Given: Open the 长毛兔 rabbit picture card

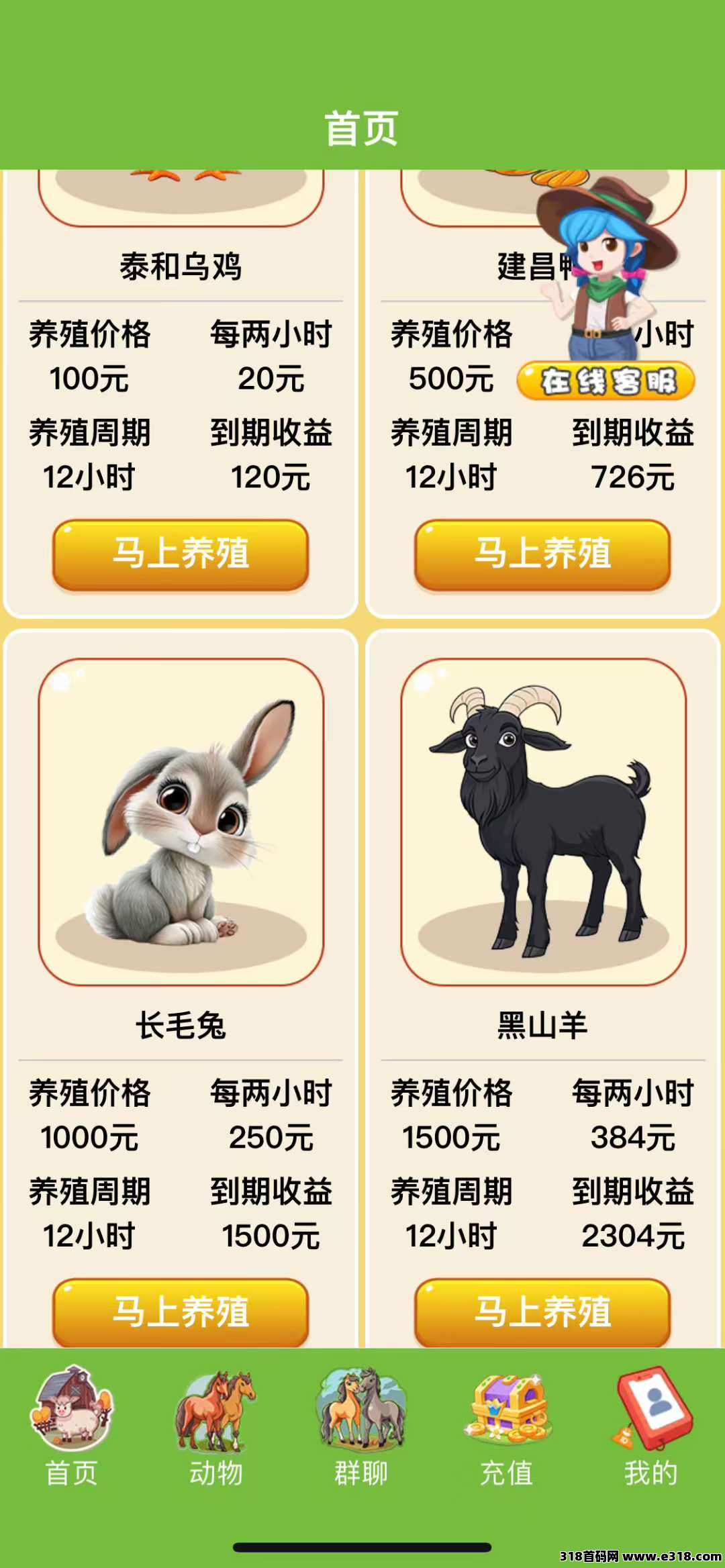Looking at the screenshot, I should (181, 822).
